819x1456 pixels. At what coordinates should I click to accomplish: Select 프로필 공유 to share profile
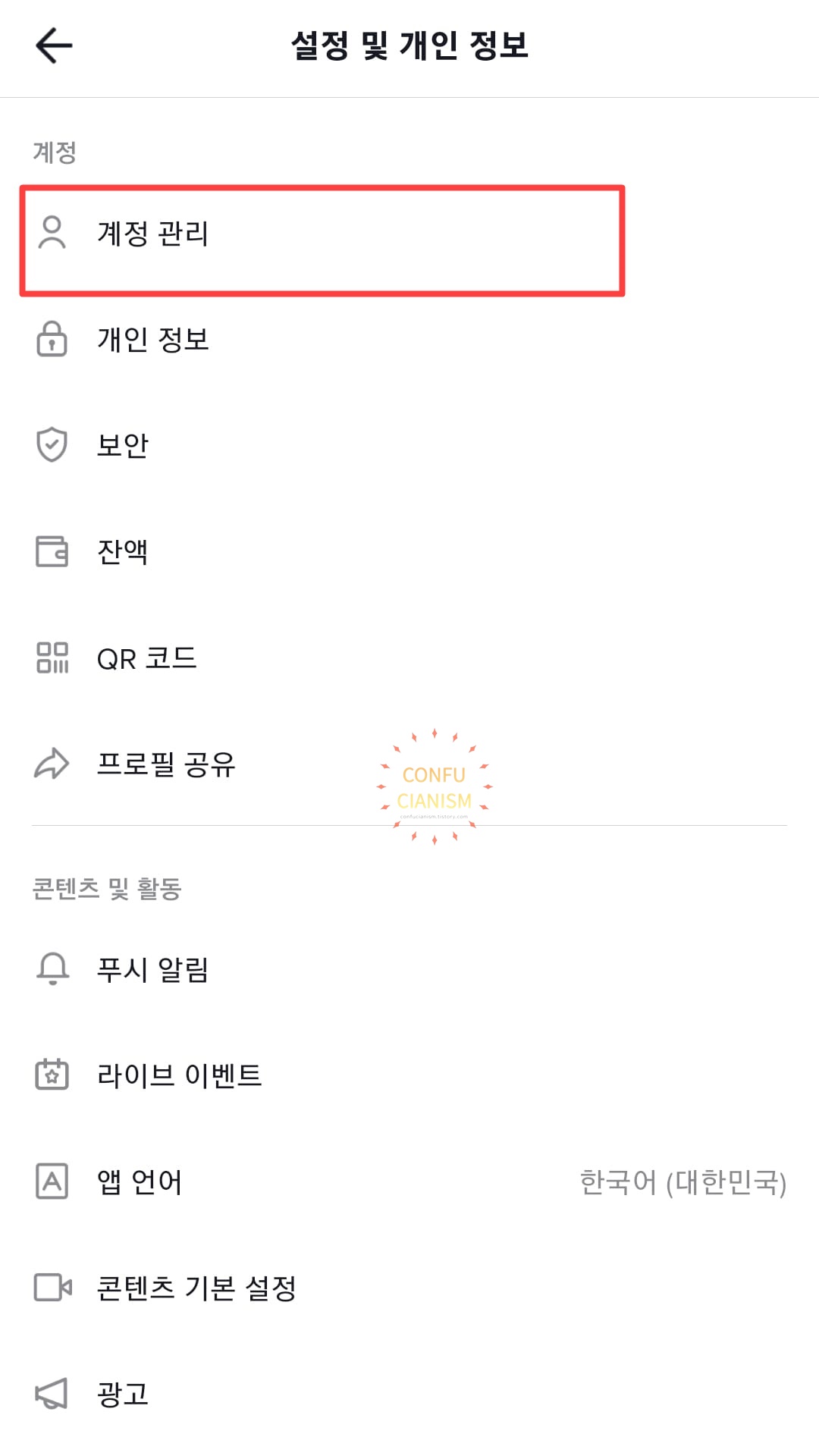pyautogui.click(x=409, y=764)
